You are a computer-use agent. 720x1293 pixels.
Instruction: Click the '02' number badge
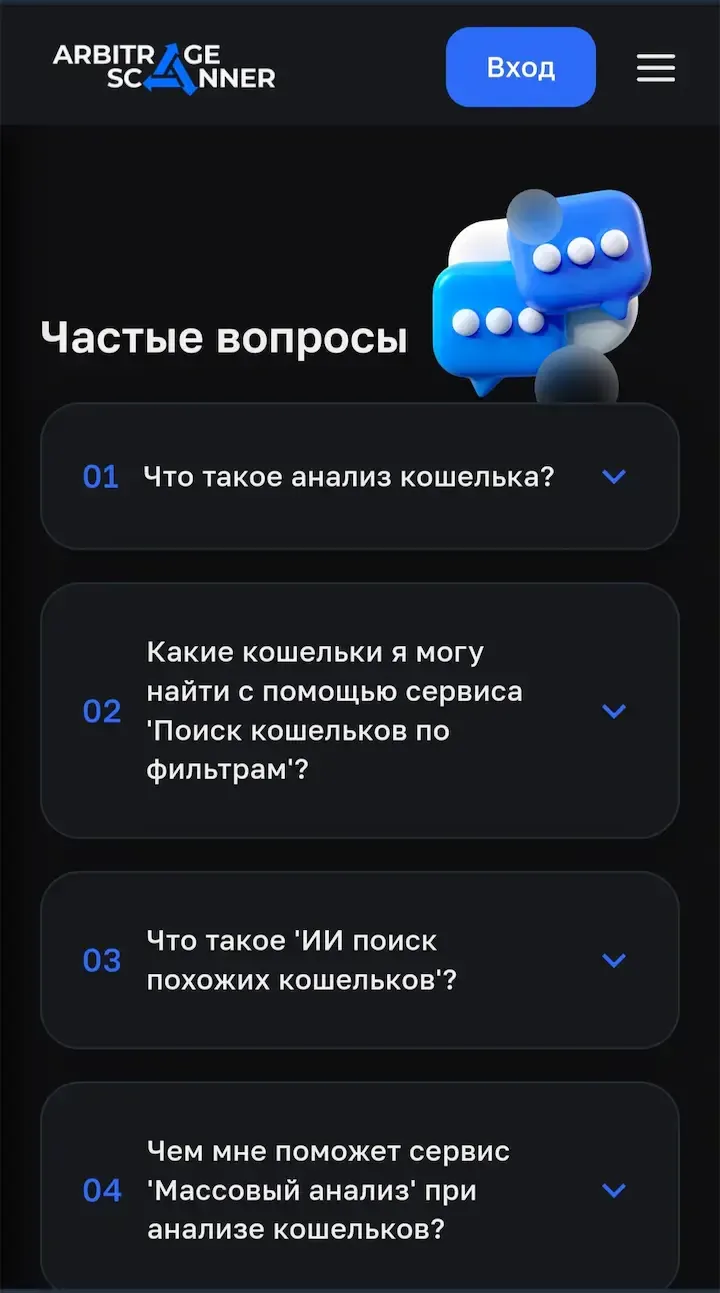100,711
